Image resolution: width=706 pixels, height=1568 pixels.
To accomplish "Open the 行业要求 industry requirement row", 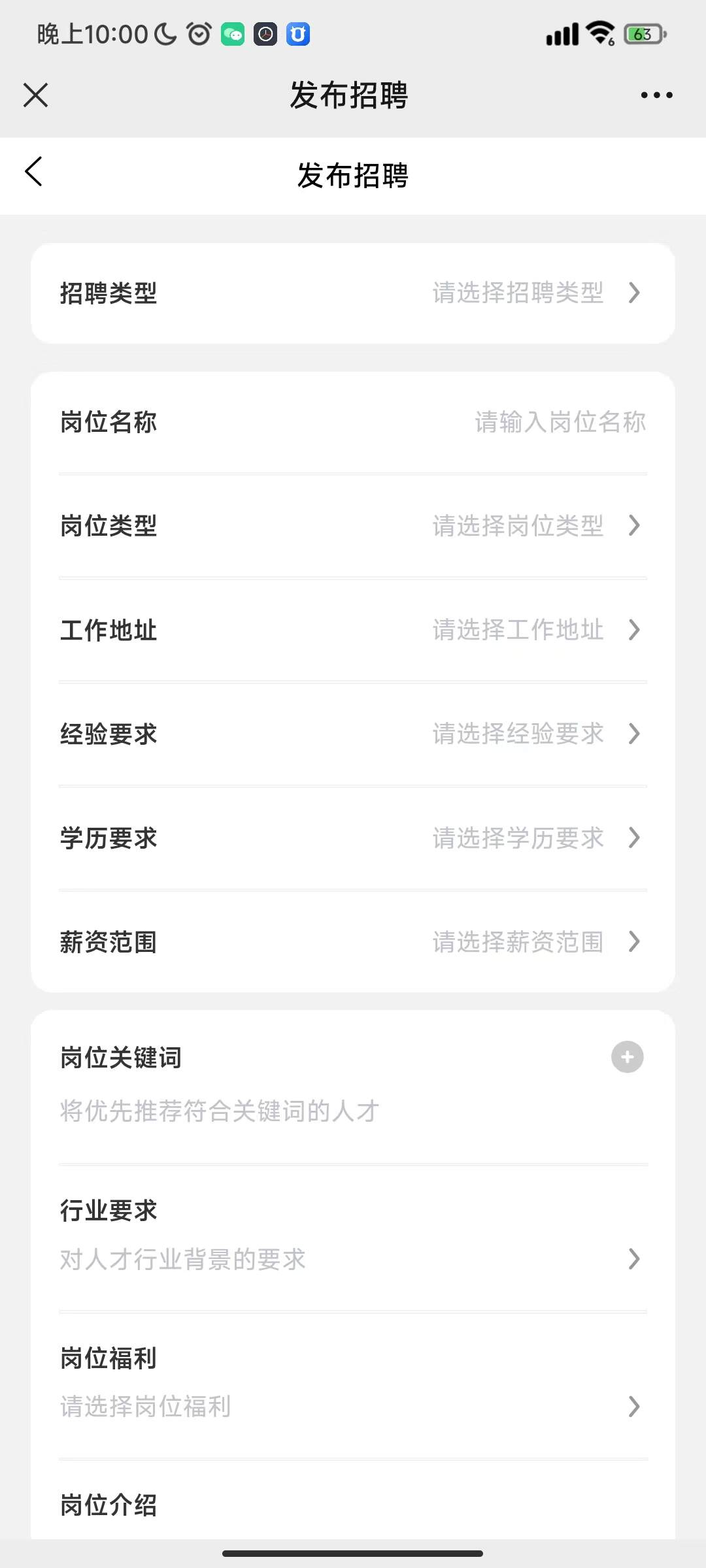I will (x=353, y=1237).
